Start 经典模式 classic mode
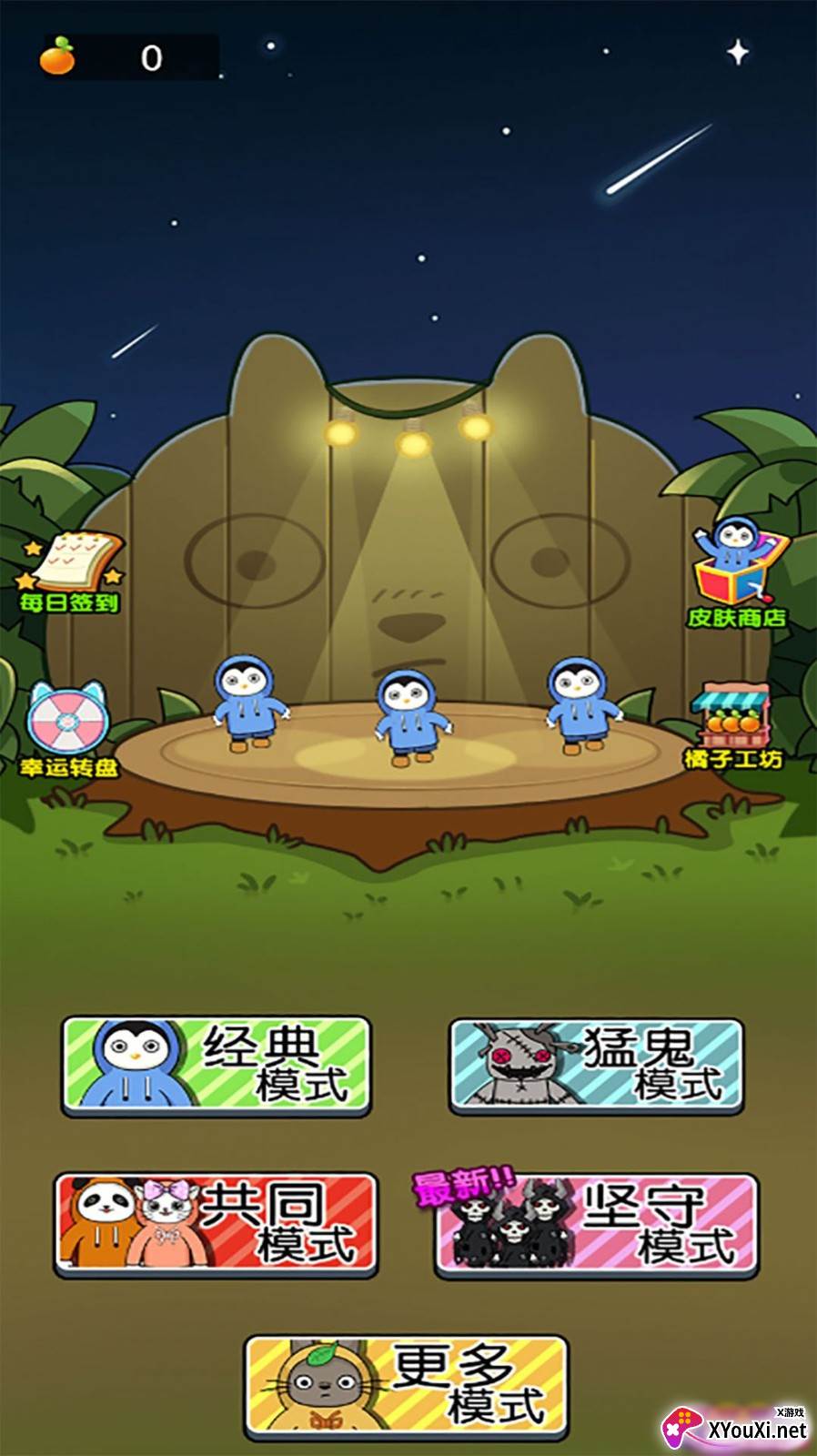Viewport: 817px width, 1456px height. tap(217, 1066)
